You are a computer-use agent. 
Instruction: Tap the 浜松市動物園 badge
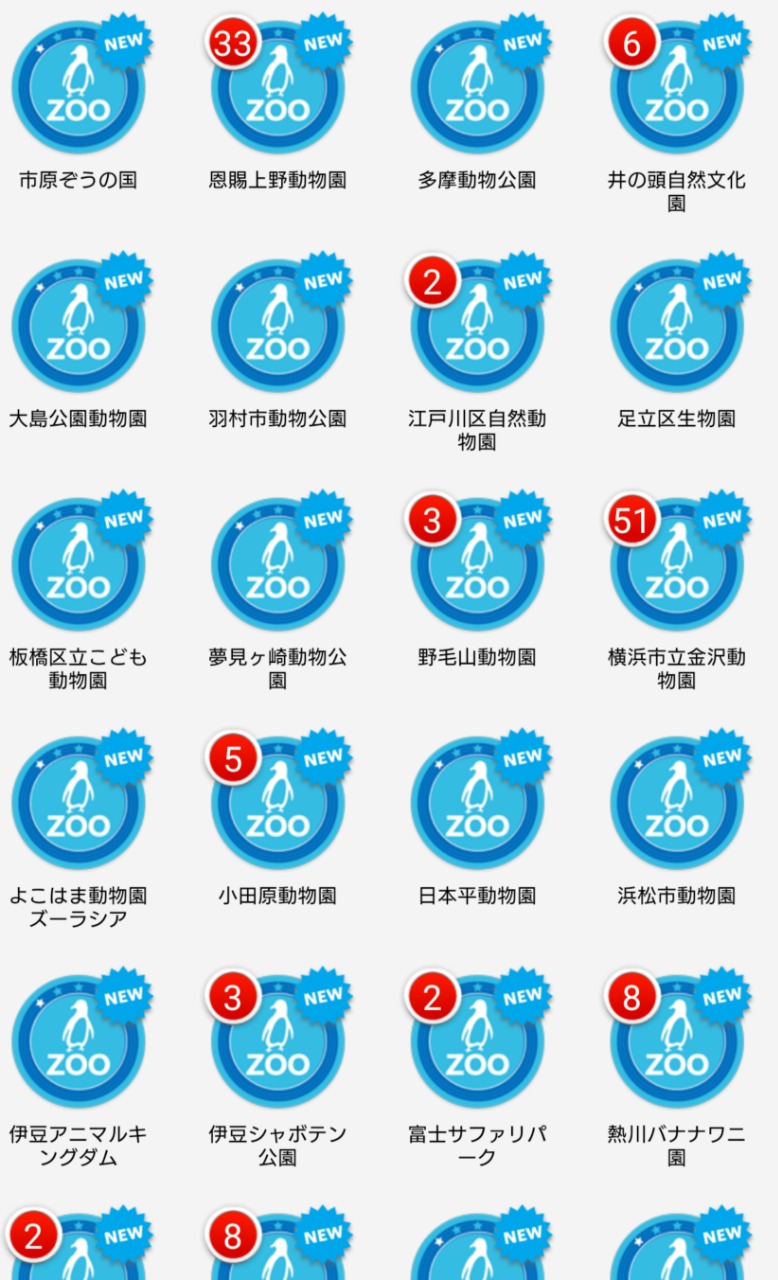point(677,804)
